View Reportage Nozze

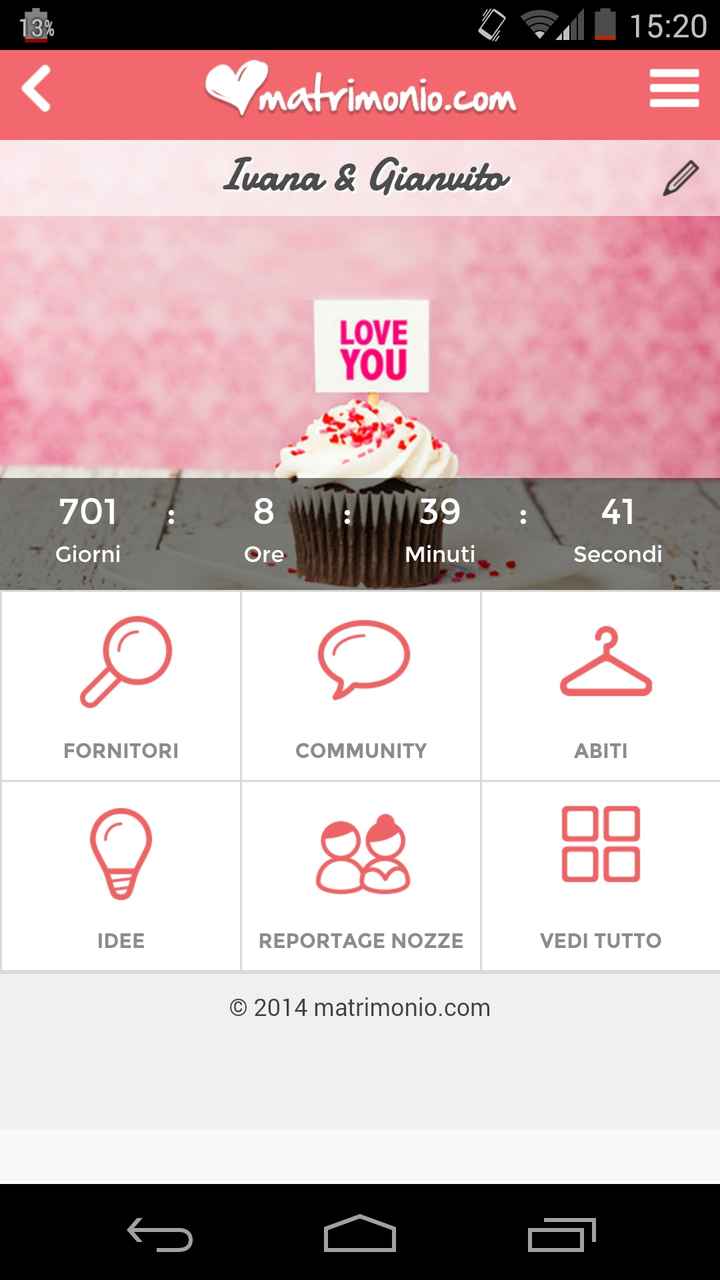point(361,876)
